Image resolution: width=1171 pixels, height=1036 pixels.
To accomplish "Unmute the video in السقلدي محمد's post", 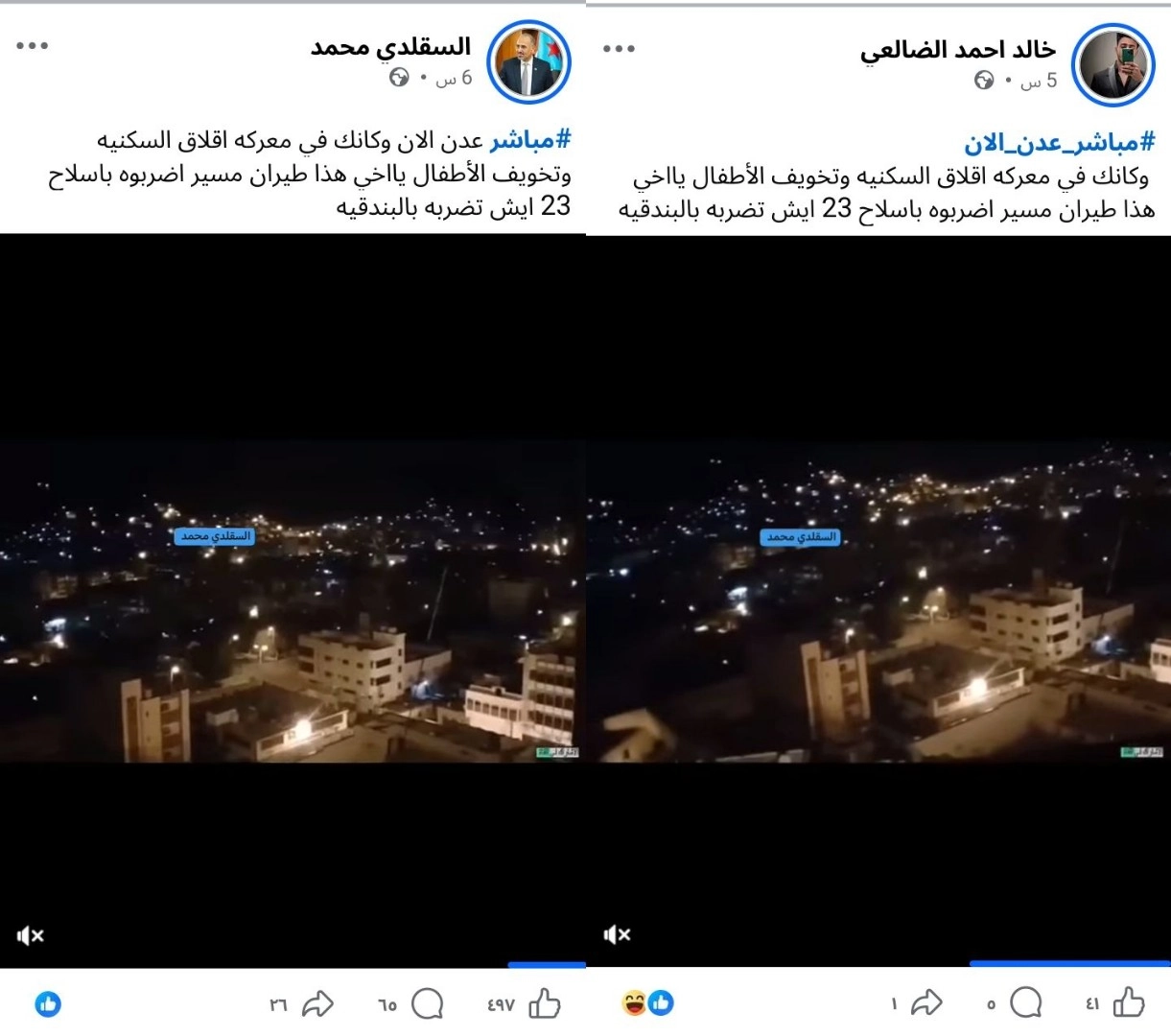I will [31, 935].
